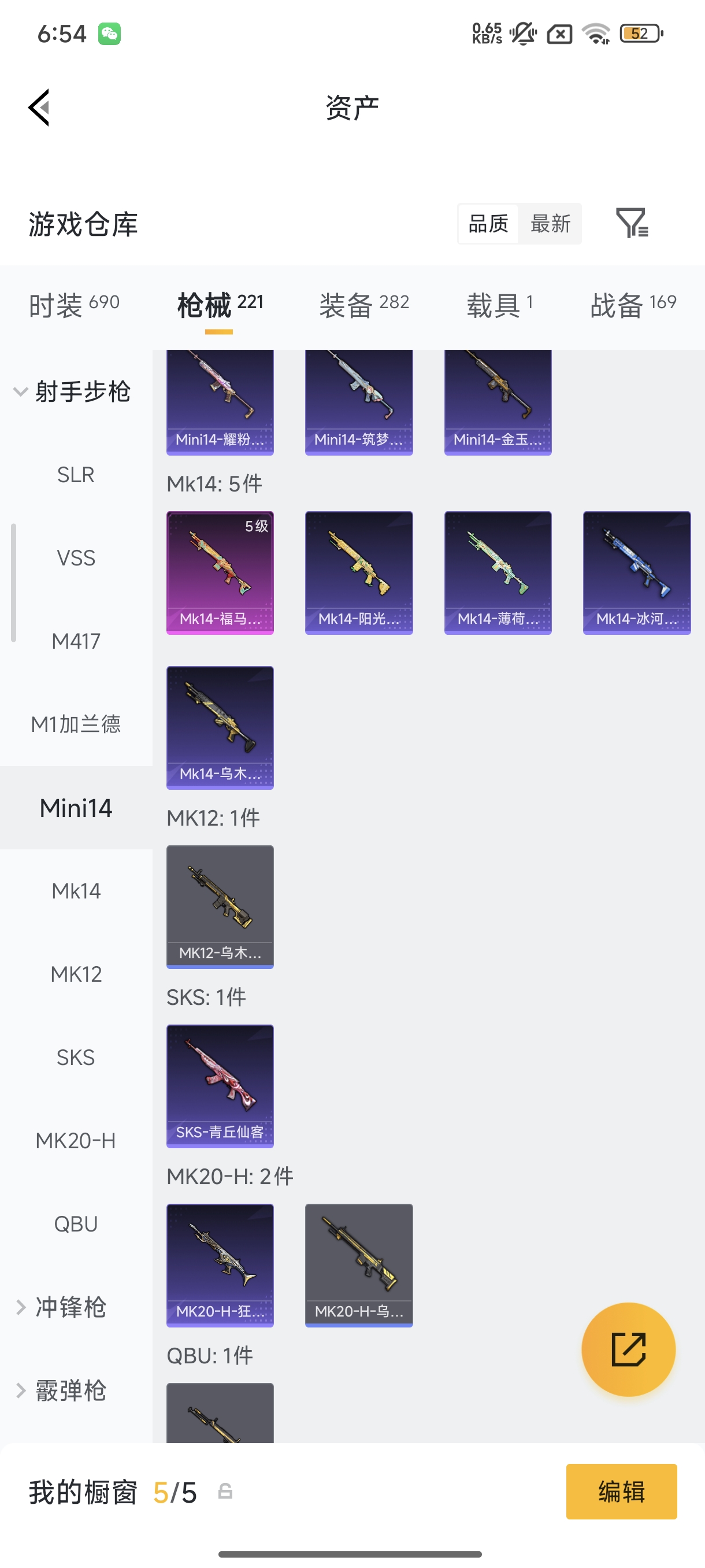The height and width of the screenshot is (1568, 705).
Task: Collapse the 射手步枪 category
Action: click(72, 391)
